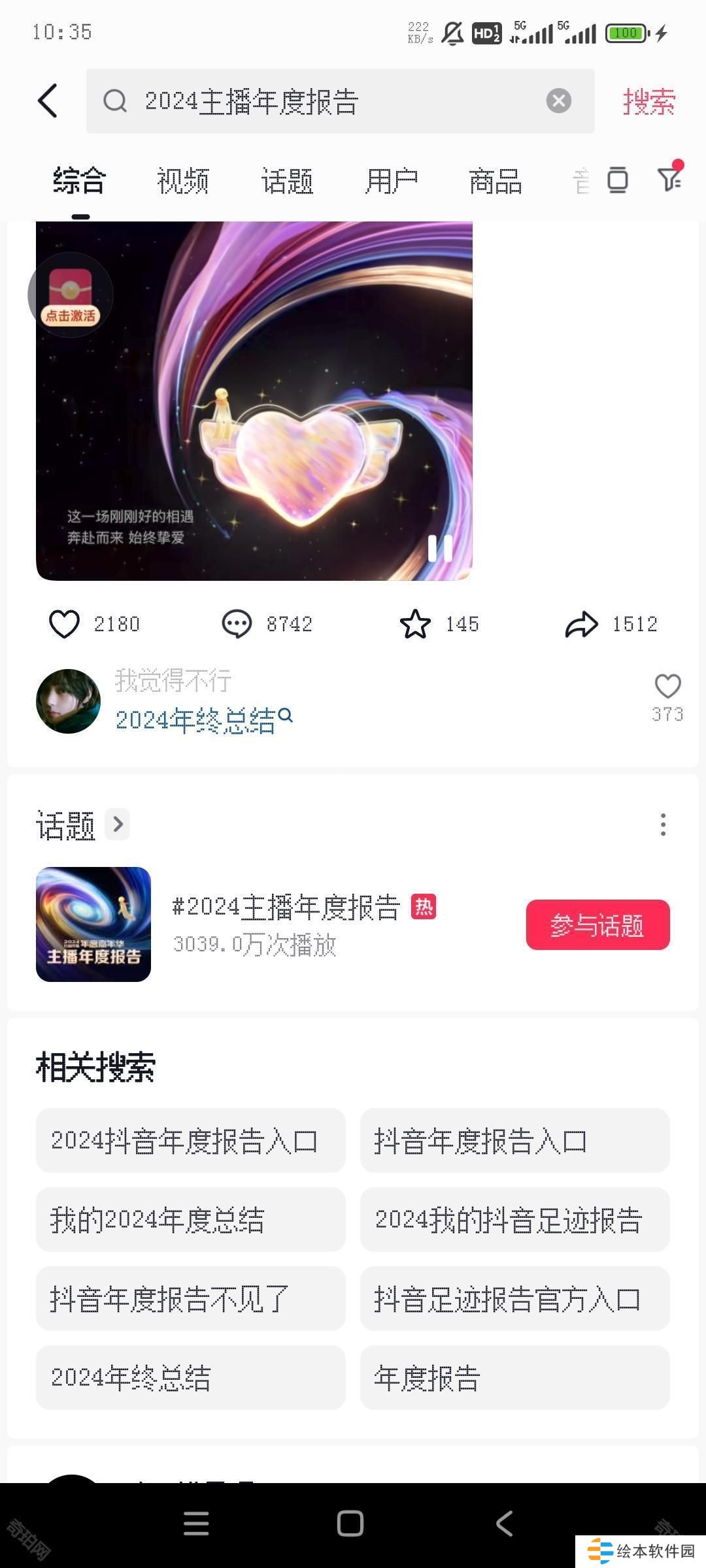Open the three-dot menu beside 话题

tap(663, 825)
